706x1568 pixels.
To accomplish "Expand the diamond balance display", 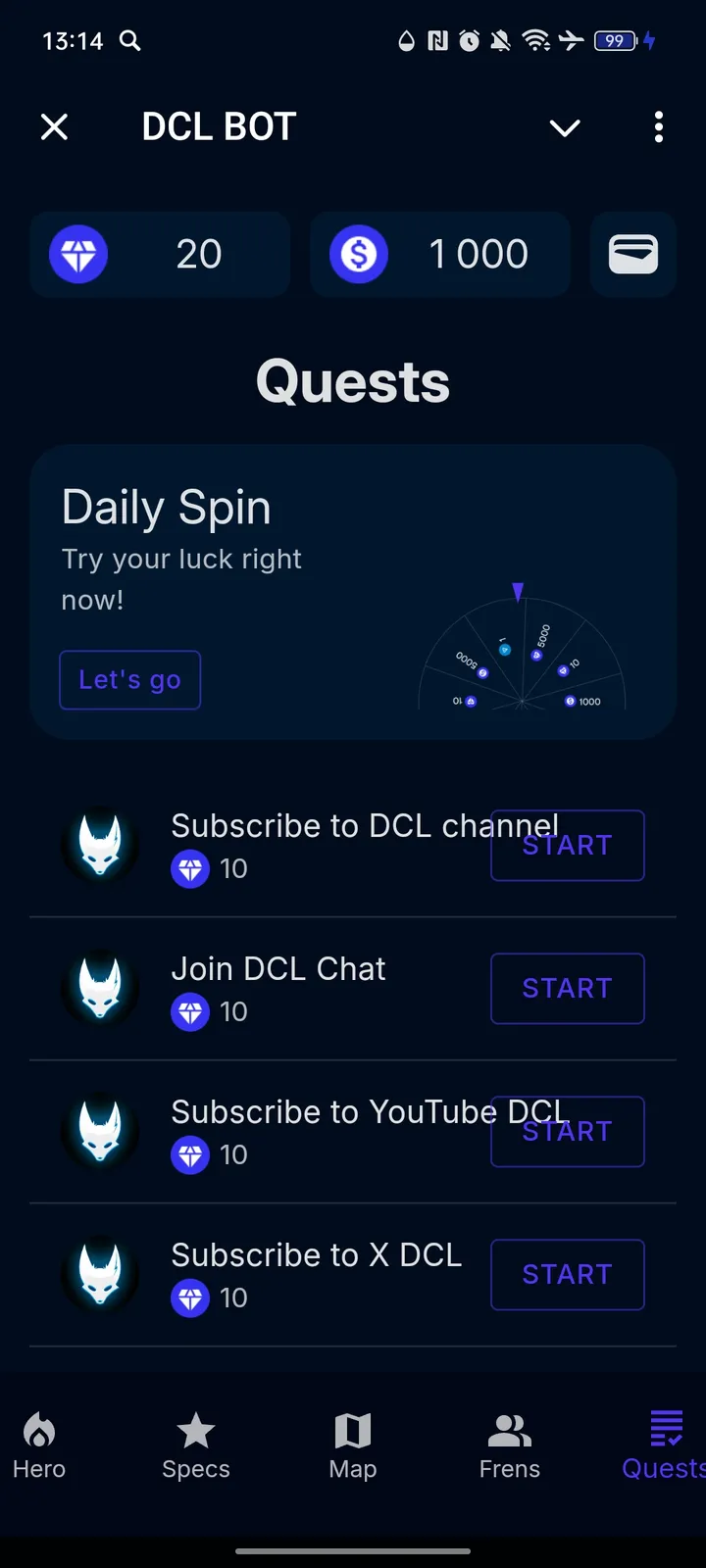I will 160,254.
